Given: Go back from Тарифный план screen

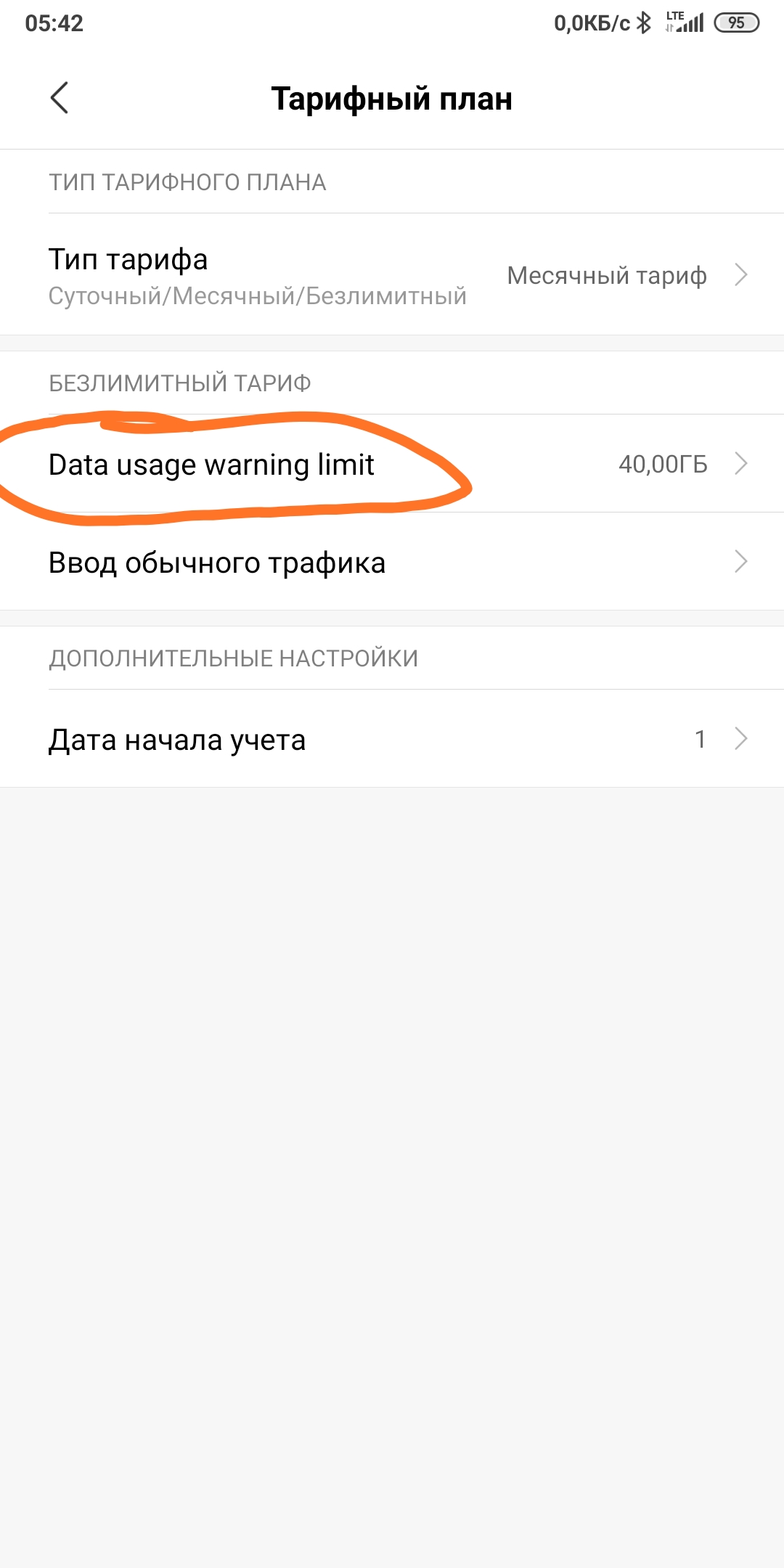Looking at the screenshot, I should pos(60,98).
